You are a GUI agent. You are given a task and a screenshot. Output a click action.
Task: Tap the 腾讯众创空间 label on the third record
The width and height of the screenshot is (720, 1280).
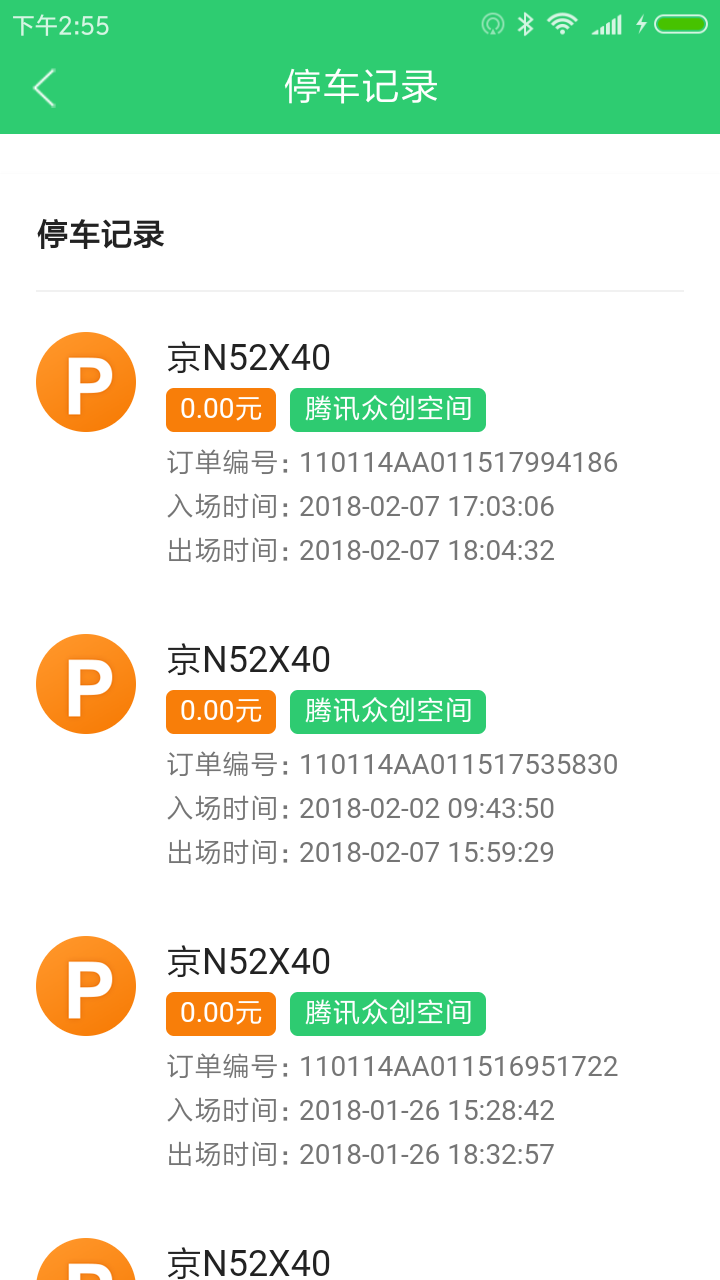click(387, 1013)
